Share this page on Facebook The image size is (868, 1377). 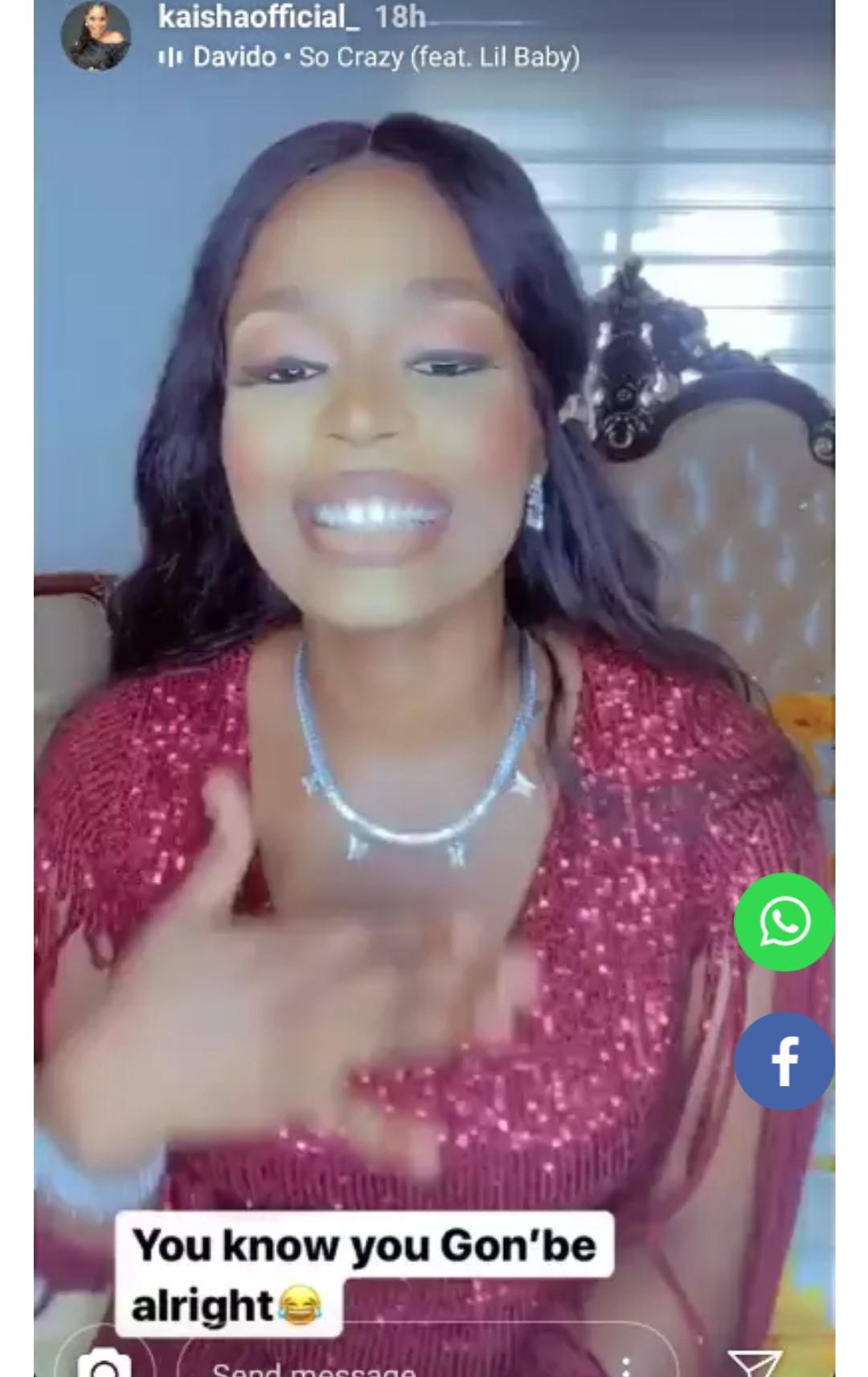(784, 1061)
